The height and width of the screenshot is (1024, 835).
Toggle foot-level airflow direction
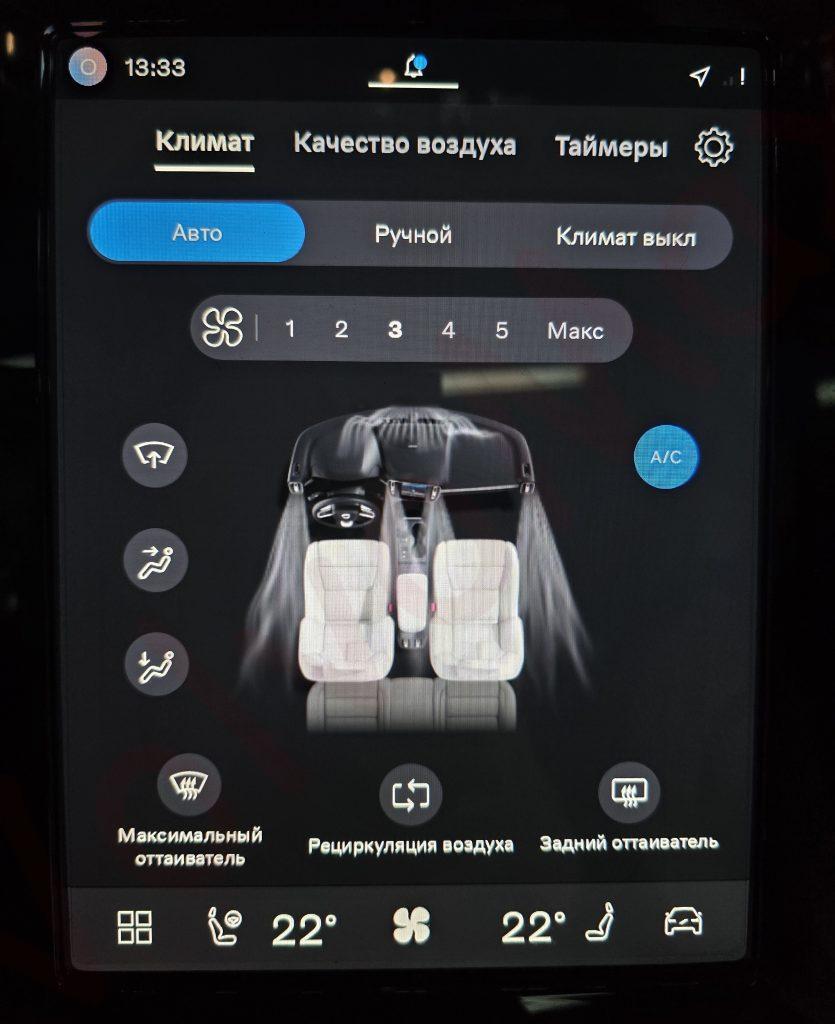[155, 665]
